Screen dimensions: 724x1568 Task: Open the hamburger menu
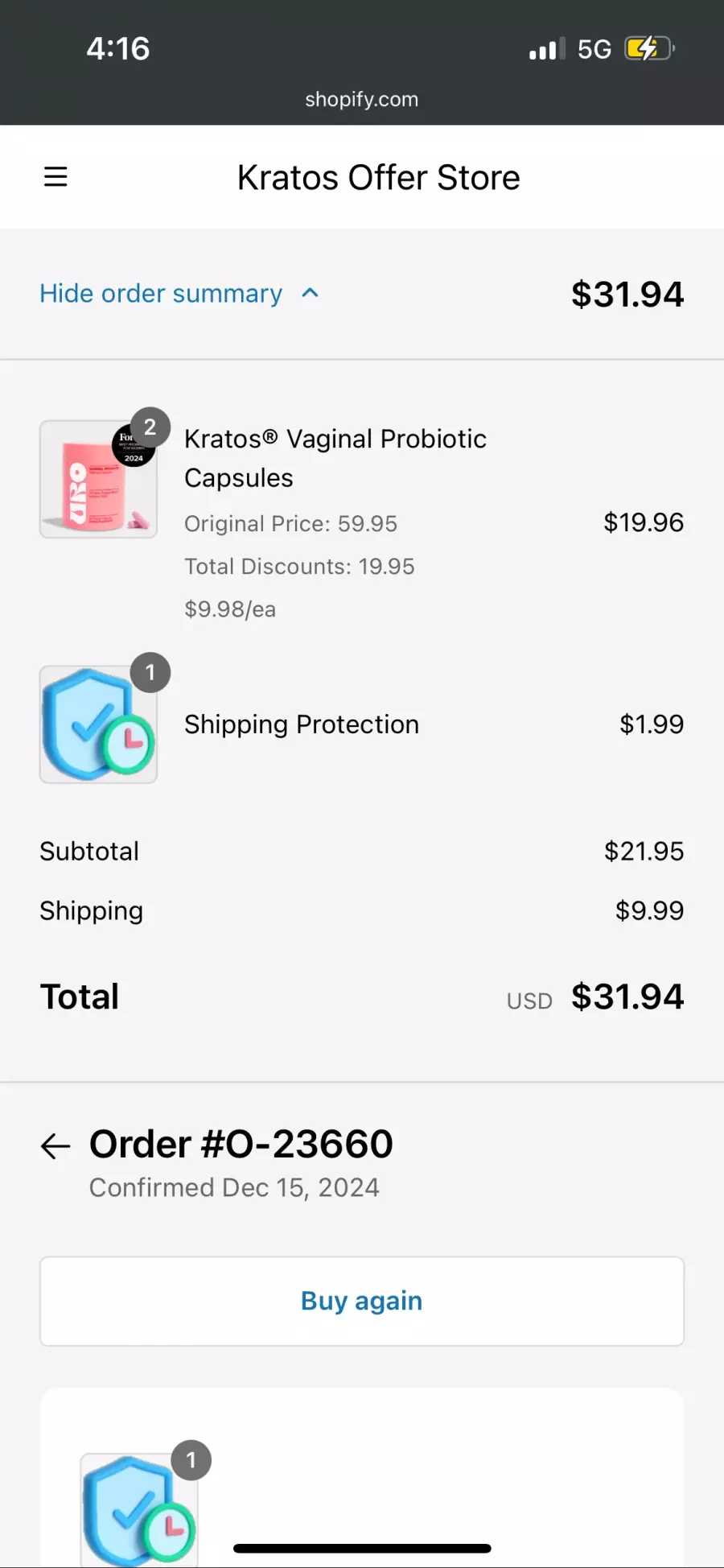click(56, 176)
